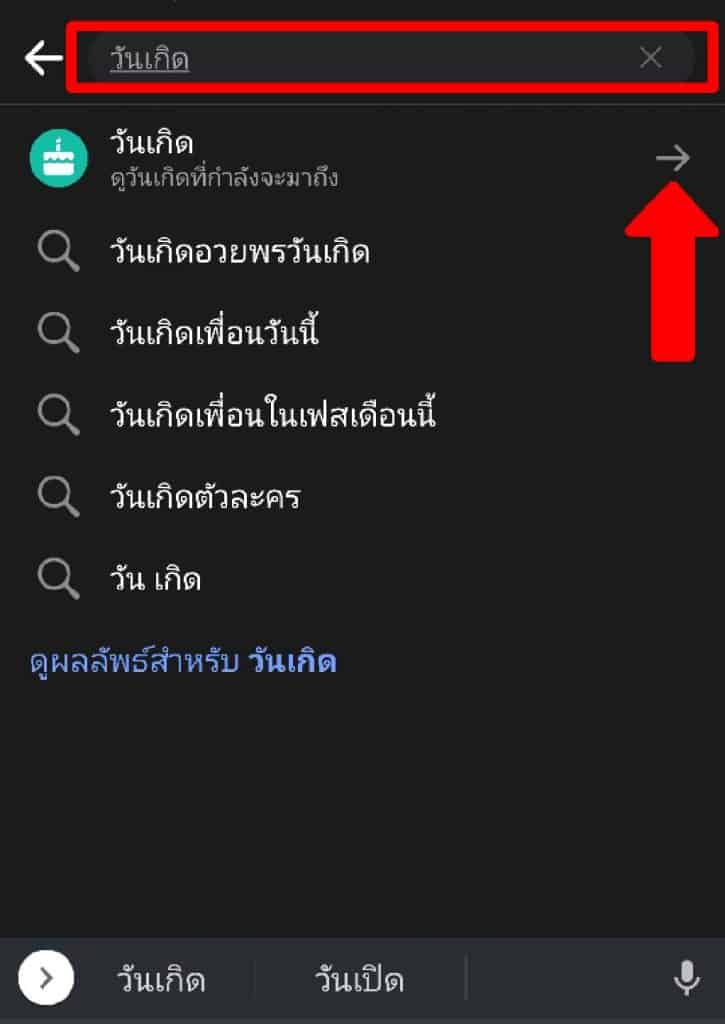Tap the back arrow to exit search

[40, 57]
